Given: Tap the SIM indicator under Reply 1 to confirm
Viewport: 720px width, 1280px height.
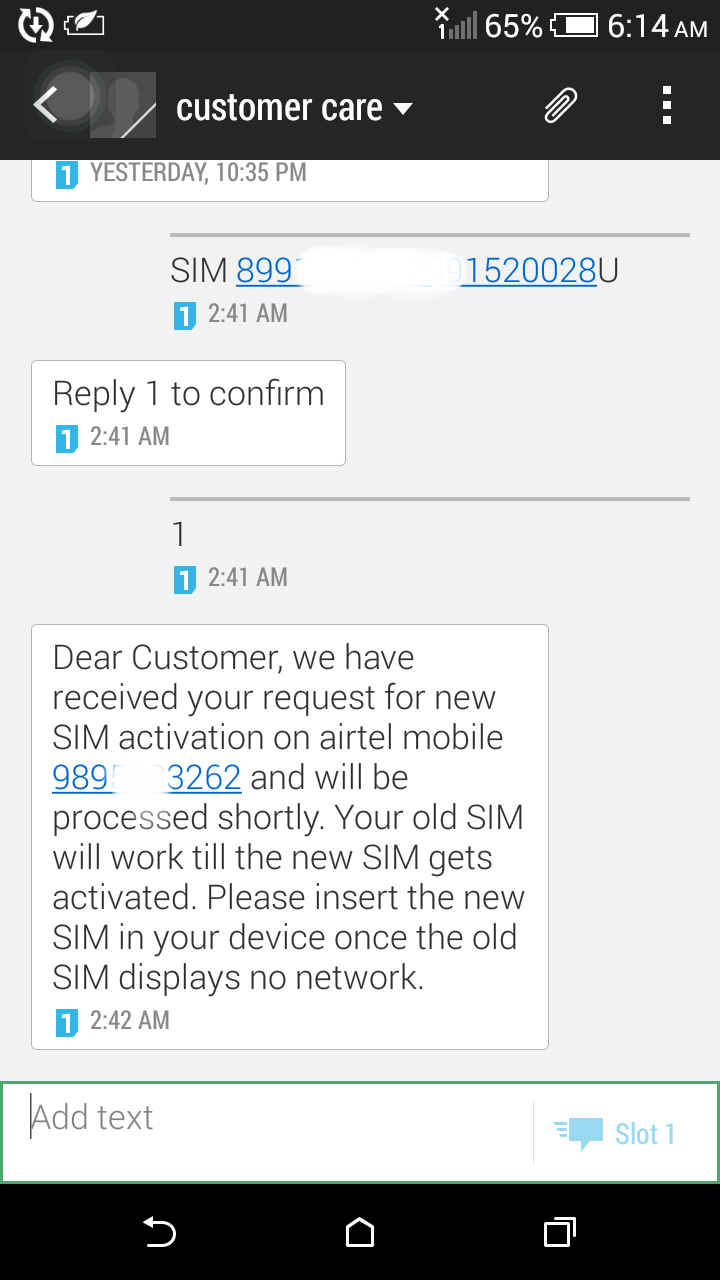Looking at the screenshot, I should pos(66,437).
